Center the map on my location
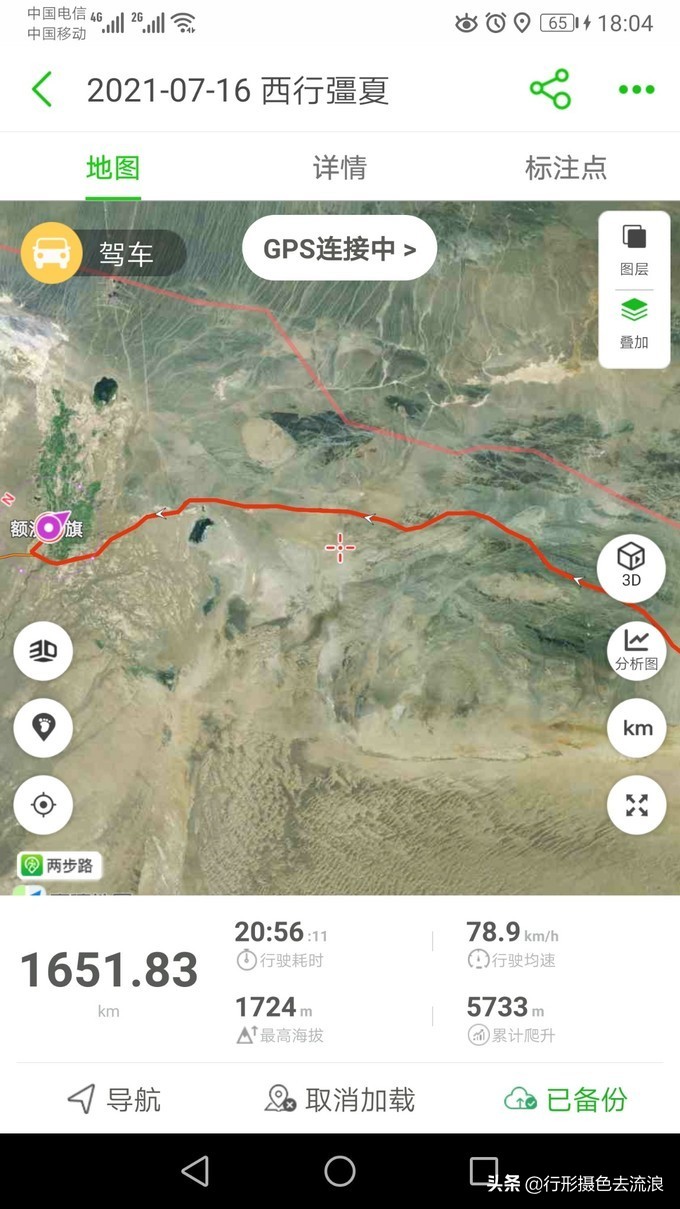Screen dimensions: 680x1209 click(43, 805)
